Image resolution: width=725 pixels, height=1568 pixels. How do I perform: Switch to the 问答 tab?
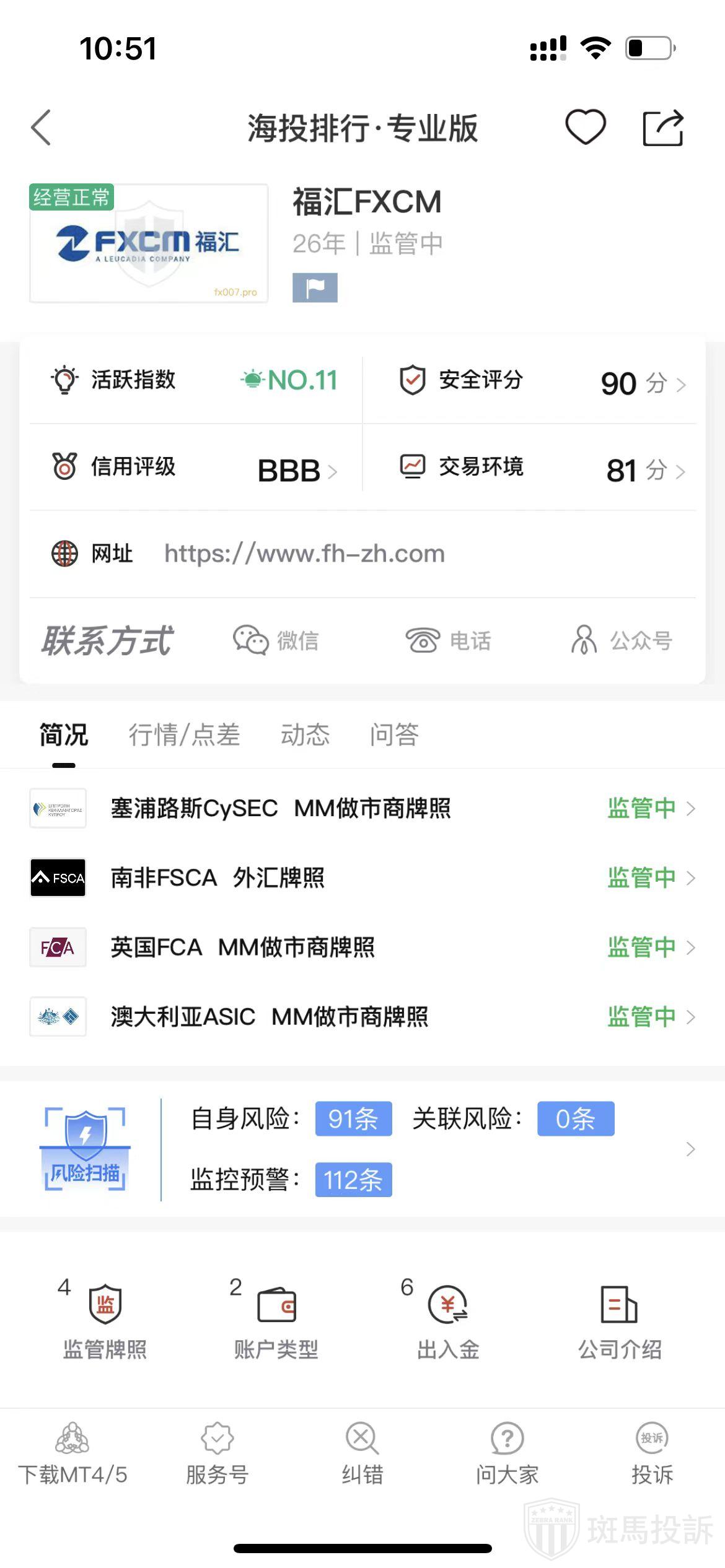394,735
